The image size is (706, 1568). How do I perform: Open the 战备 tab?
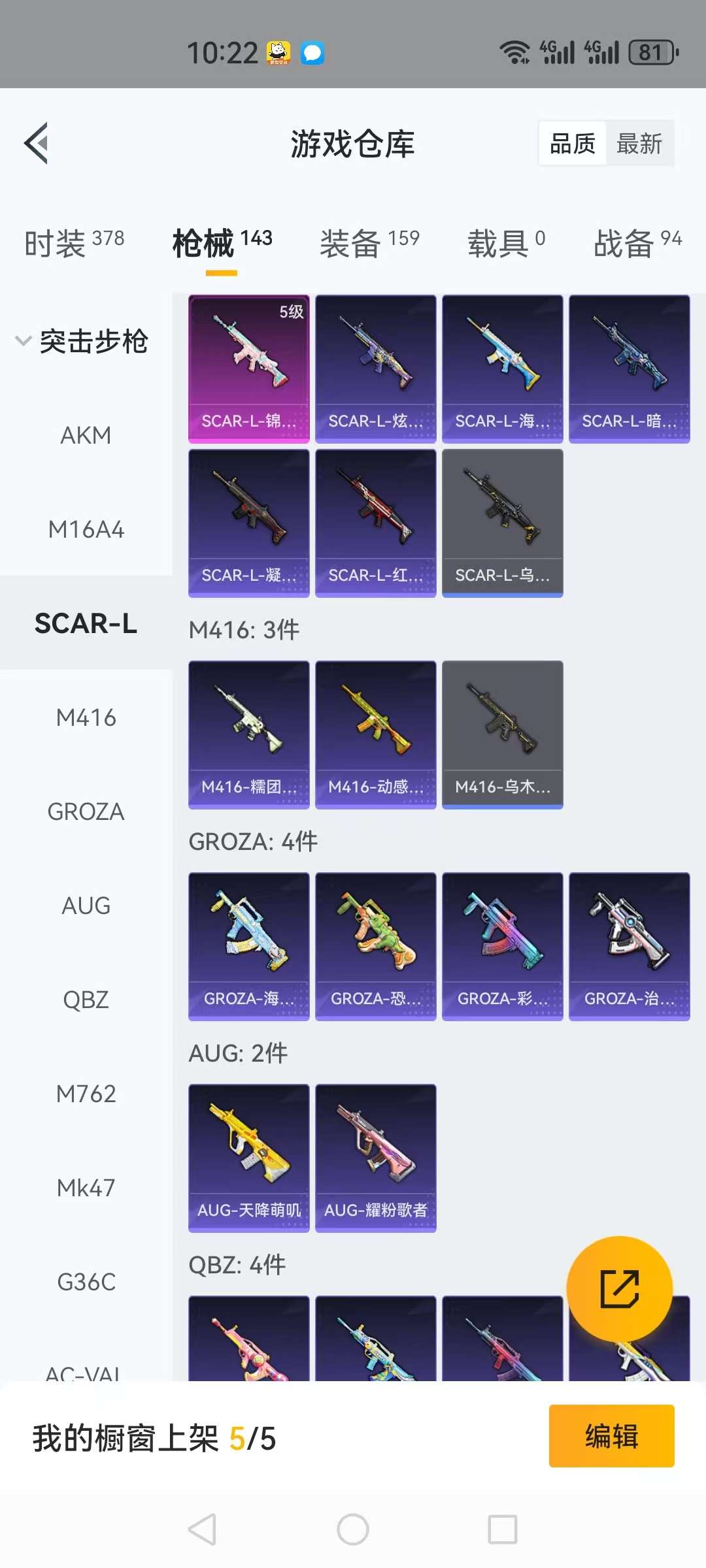(x=637, y=243)
